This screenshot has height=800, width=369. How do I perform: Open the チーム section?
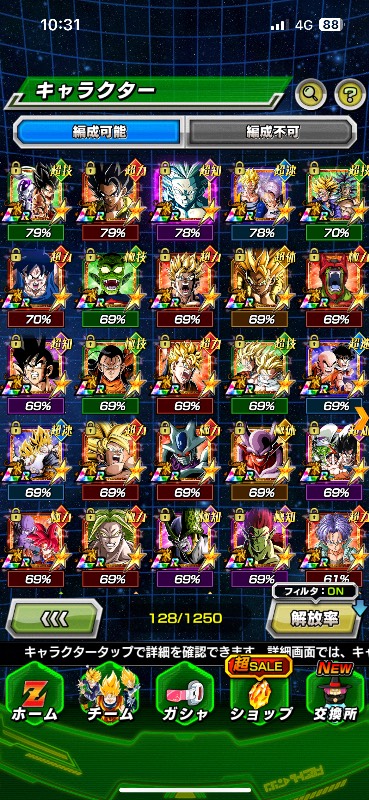[109, 694]
